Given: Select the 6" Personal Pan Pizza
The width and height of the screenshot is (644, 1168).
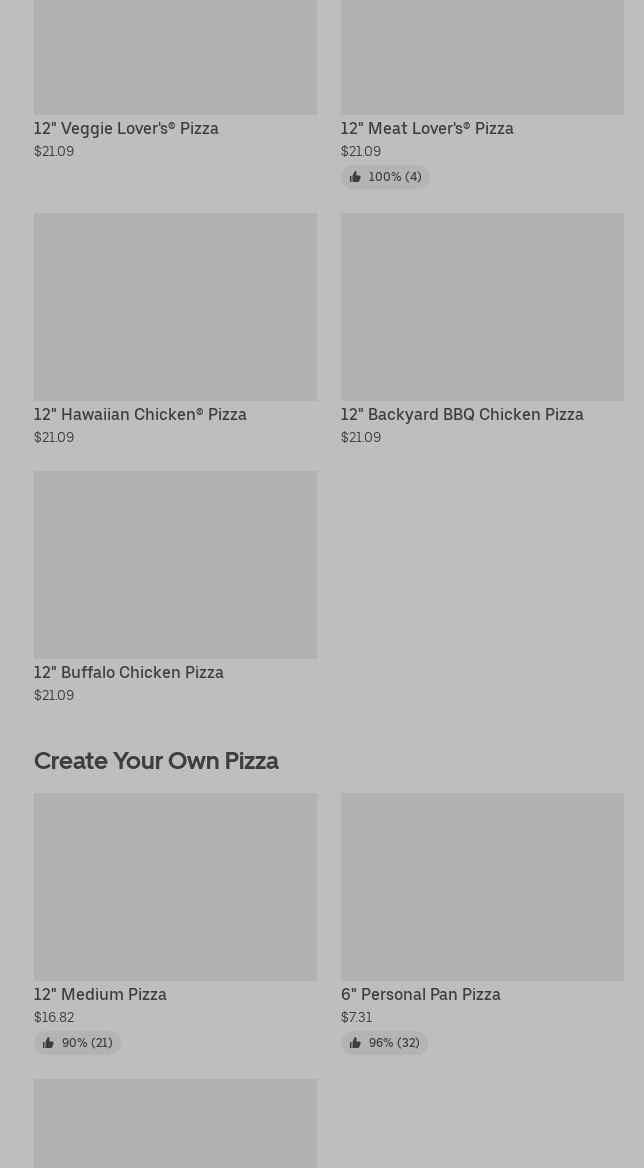Looking at the screenshot, I should [482, 923].
